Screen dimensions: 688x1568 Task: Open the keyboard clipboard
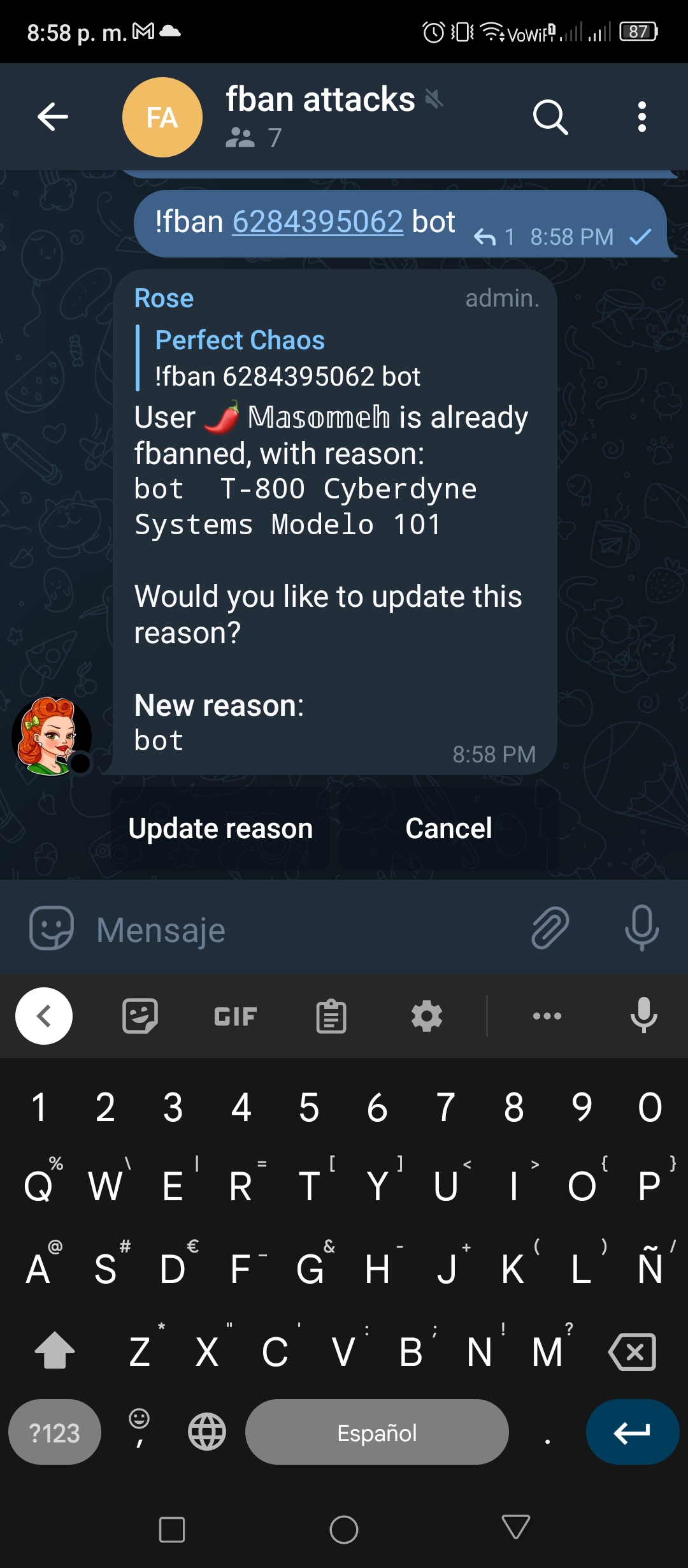[331, 1016]
